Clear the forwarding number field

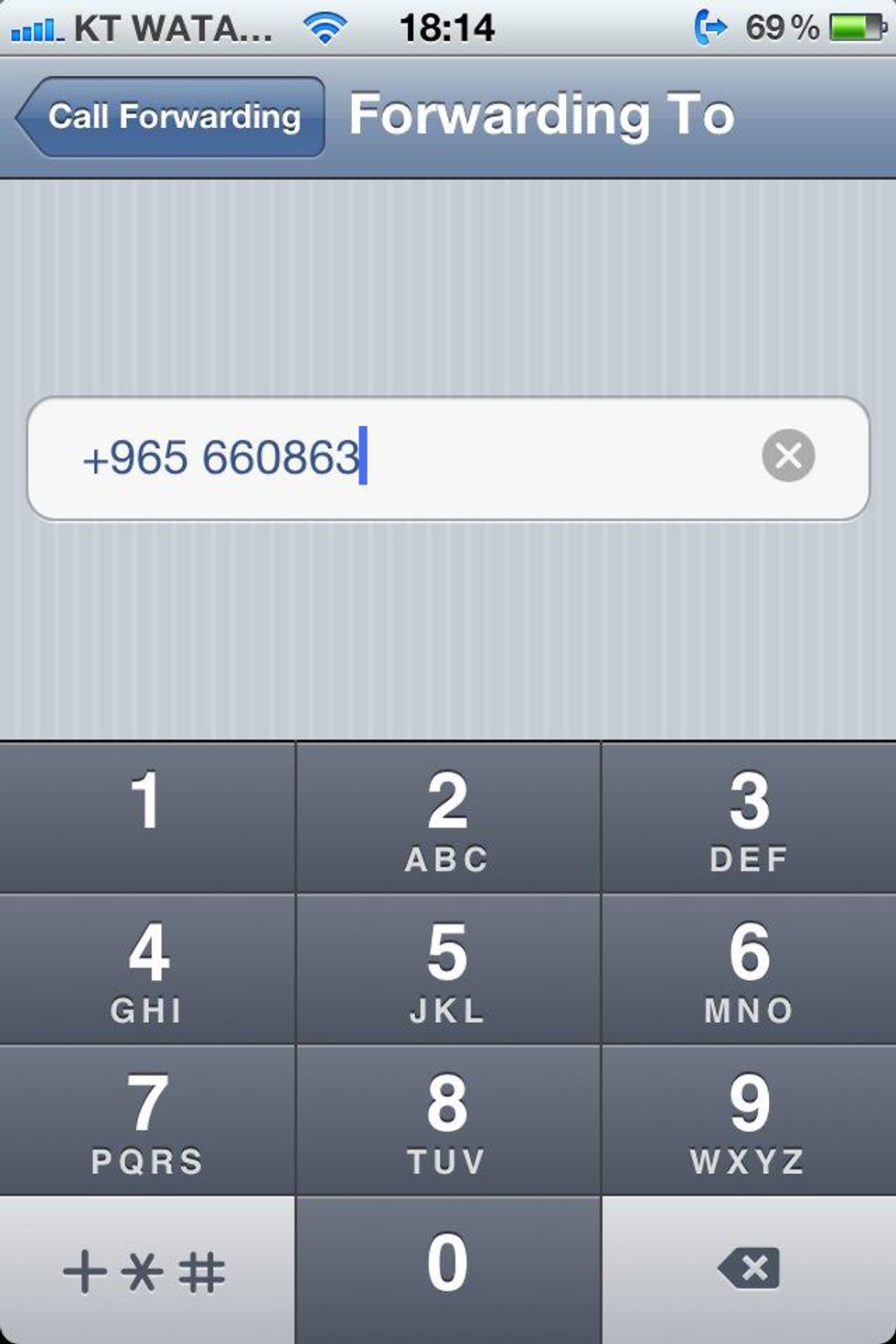click(x=788, y=455)
